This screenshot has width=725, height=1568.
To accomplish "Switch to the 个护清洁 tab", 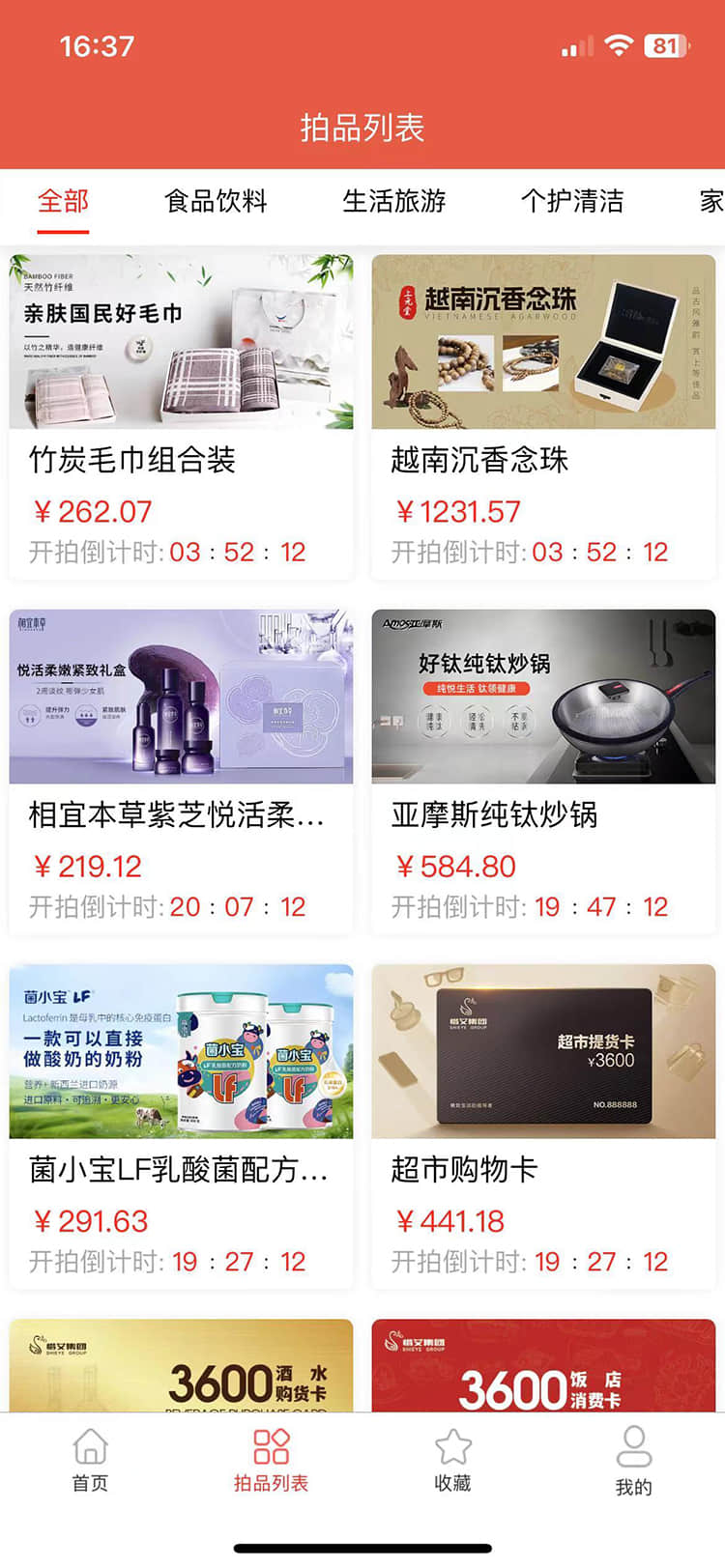I will click(572, 201).
